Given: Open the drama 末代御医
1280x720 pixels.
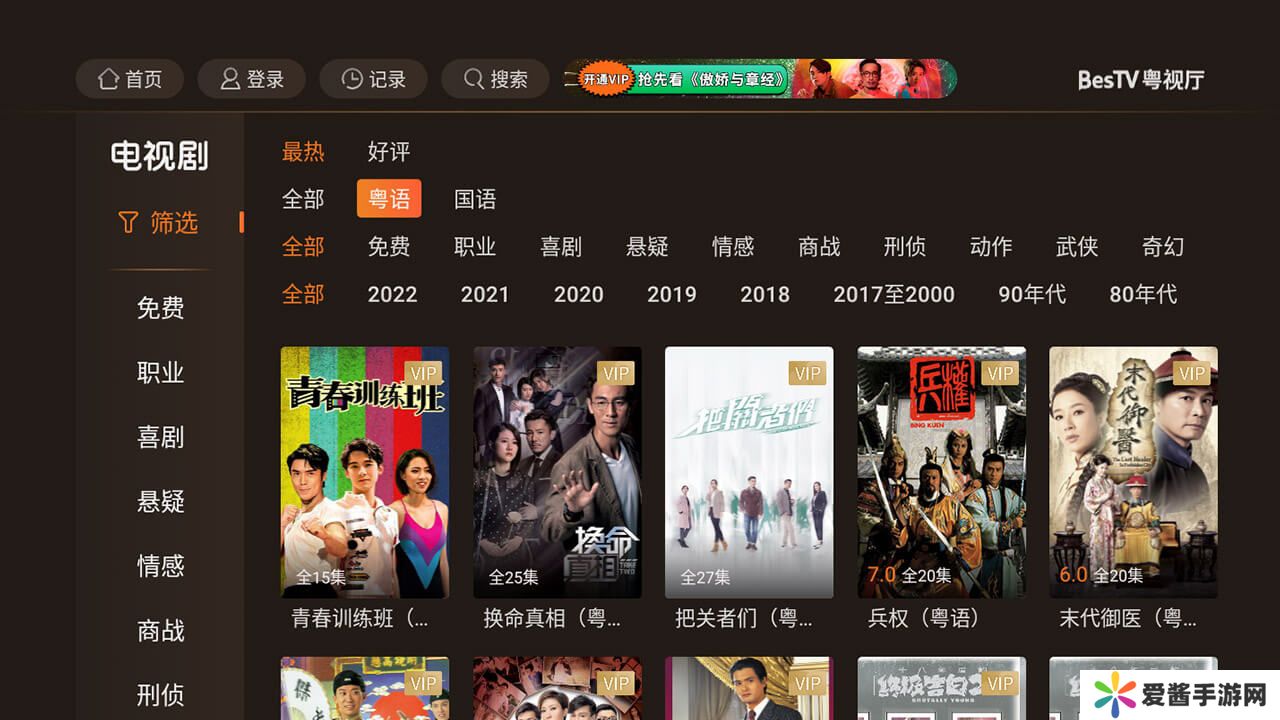Looking at the screenshot, I should (1133, 472).
